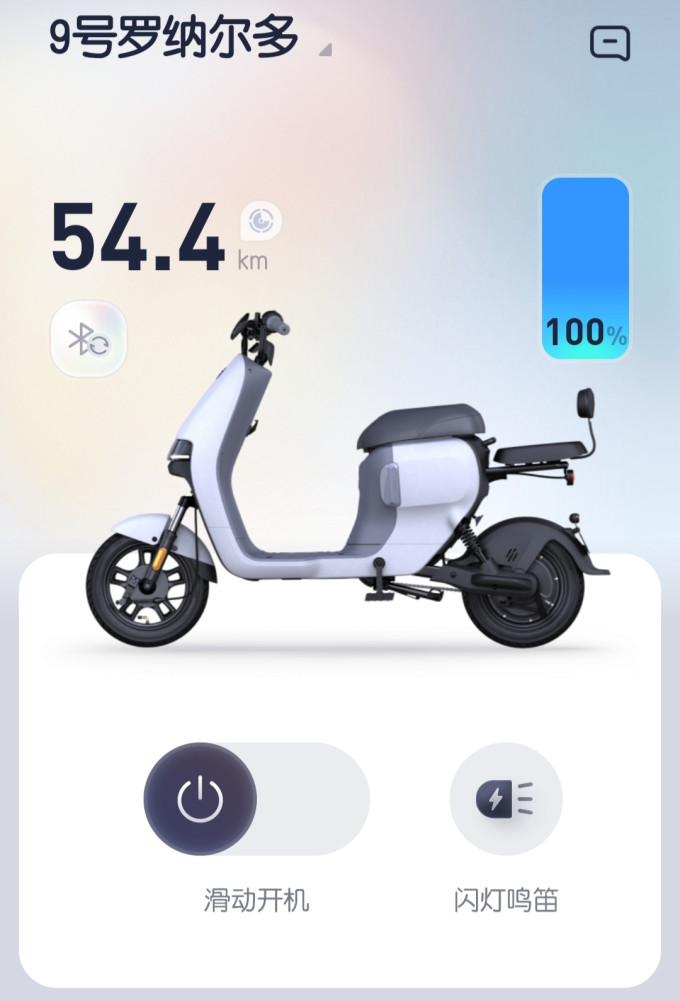Screen dimensions: 680x1001
Task: Open the messages icon
Action: [x=609, y=44]
